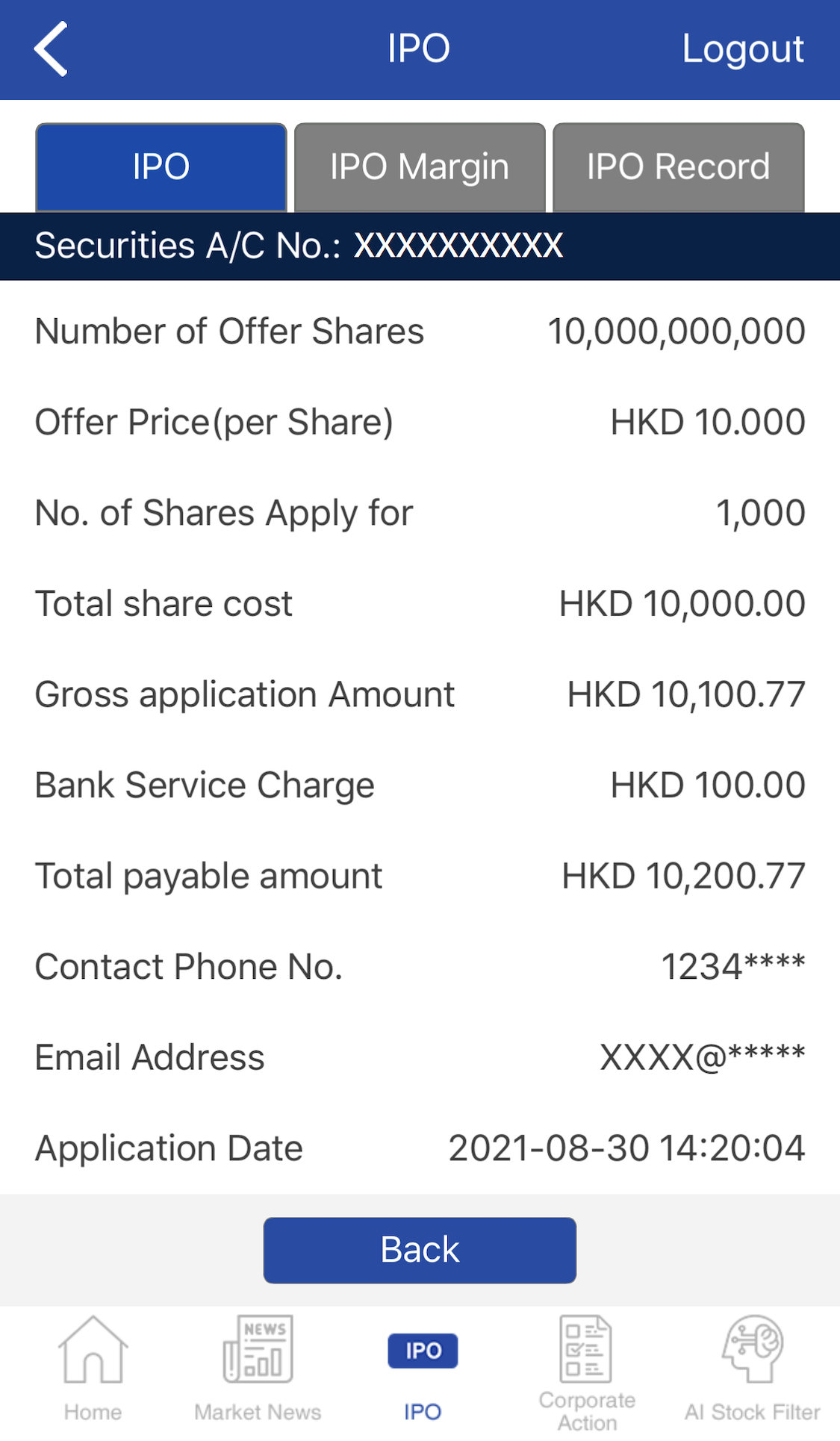Go back using the header arrow
The width and height of the screenshot is (840, 1441).
pos(51,49)
